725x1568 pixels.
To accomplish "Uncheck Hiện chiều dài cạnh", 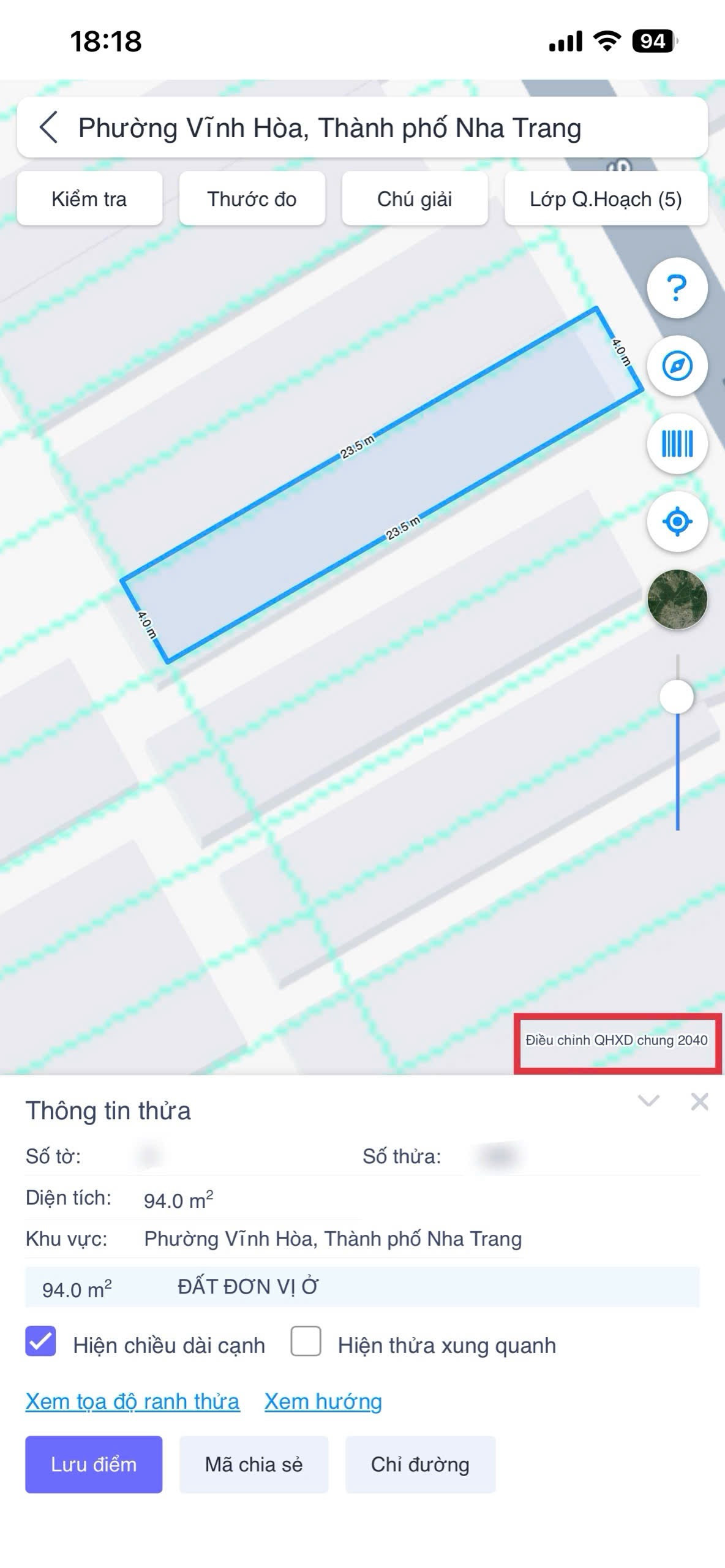I will pyautogui.click(x=40, y=1341).
